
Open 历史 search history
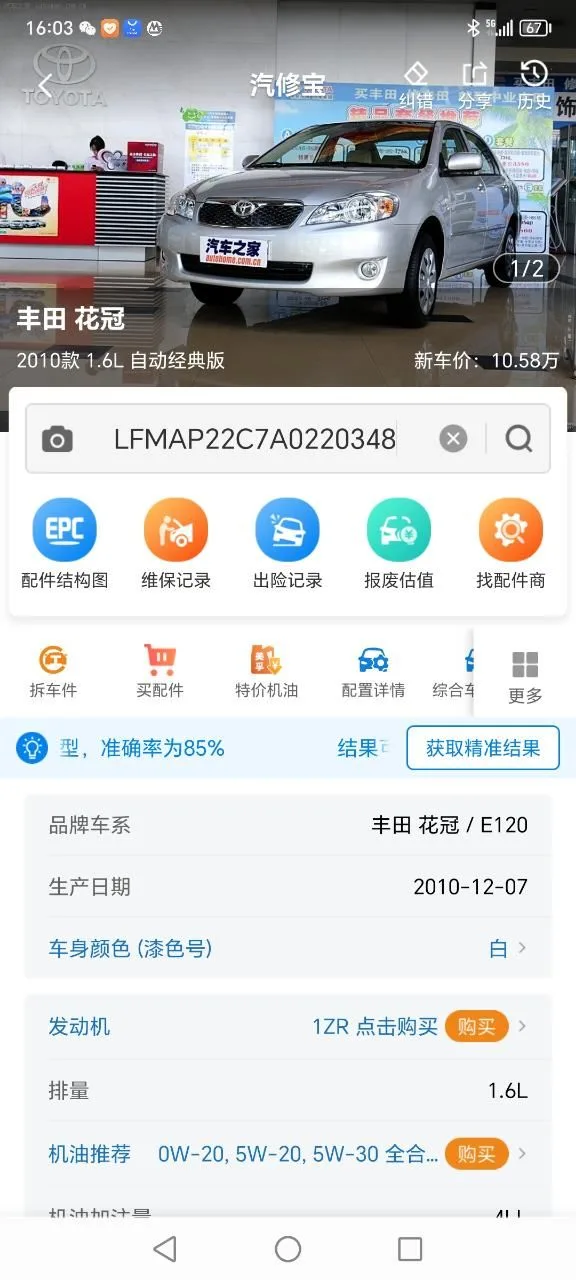click(534, 85)
